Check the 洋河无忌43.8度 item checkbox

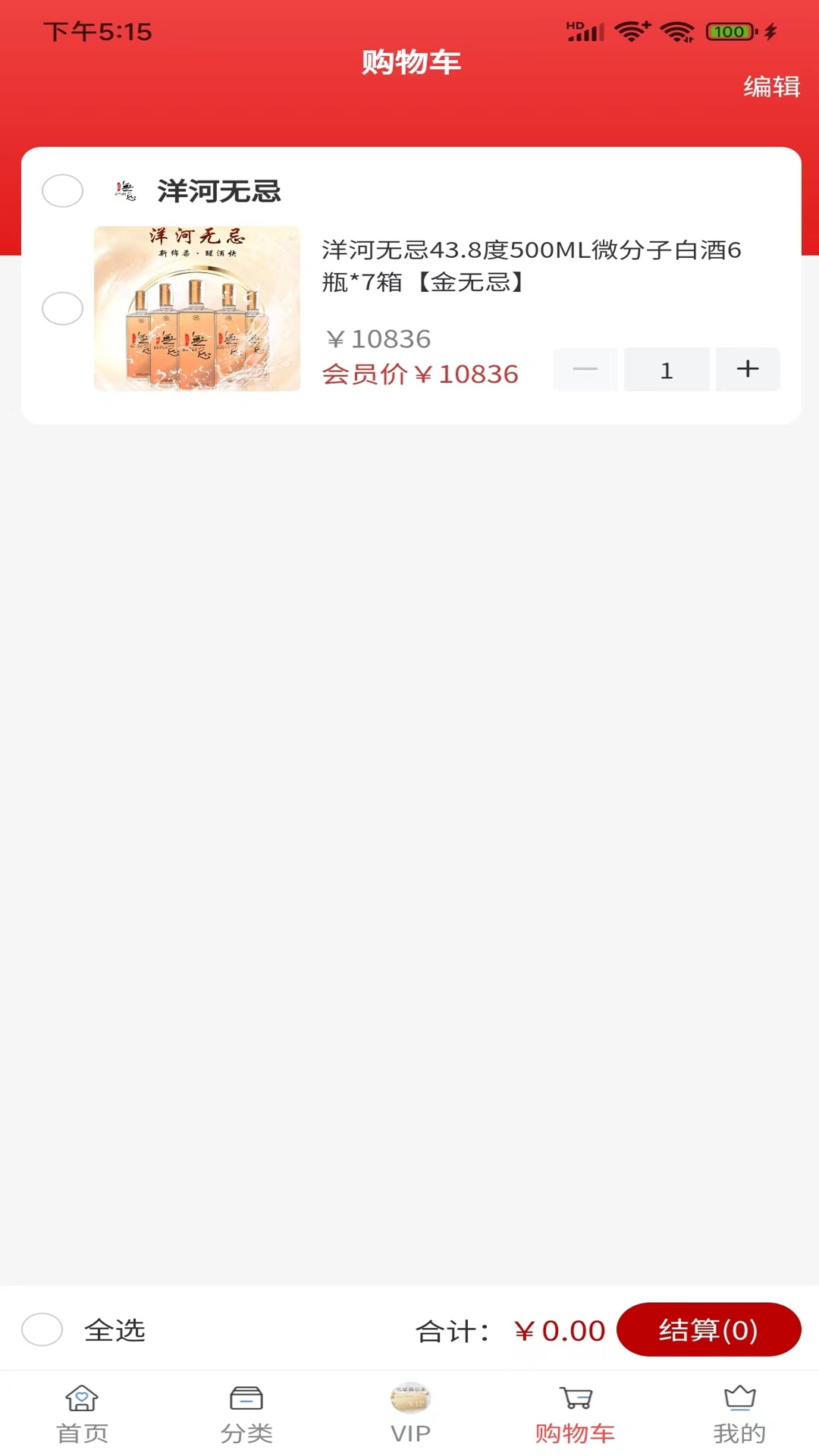[62, 309]
